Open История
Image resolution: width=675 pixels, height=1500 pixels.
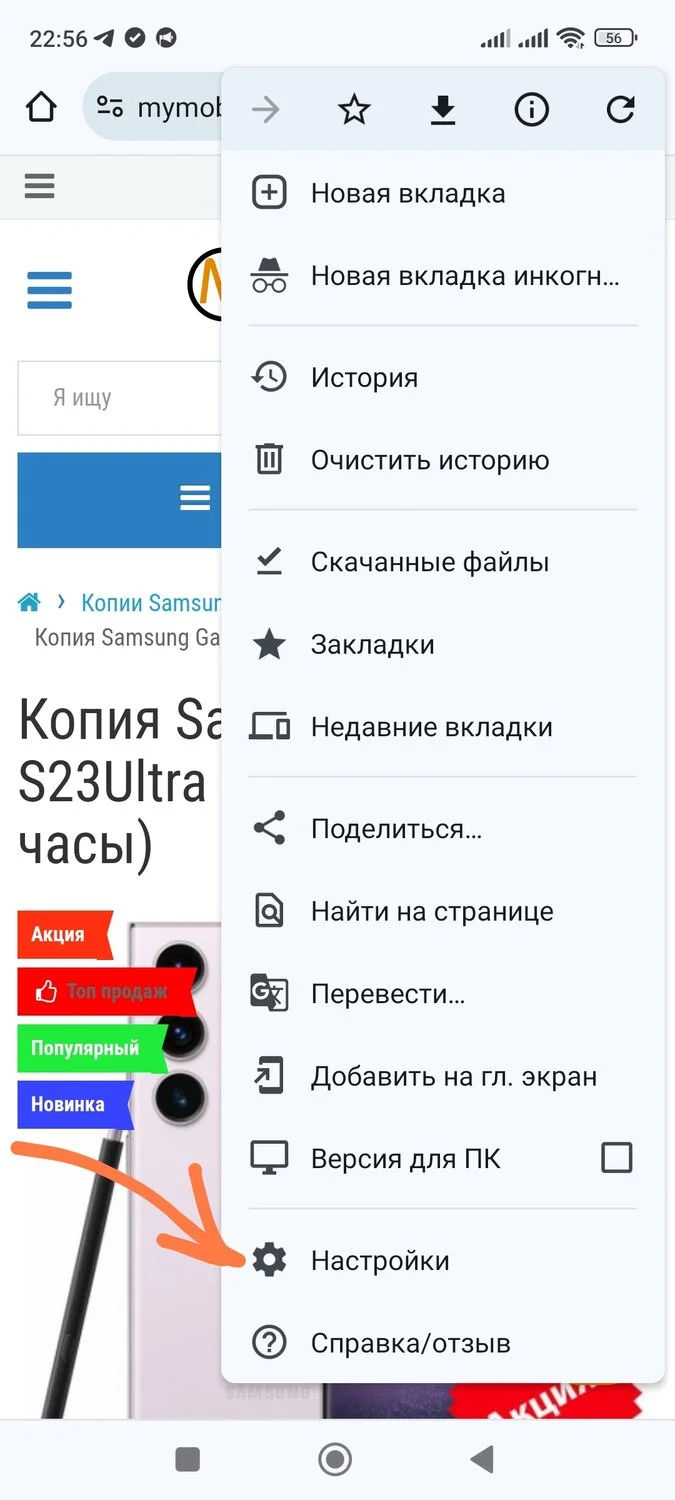tap(364, 378)
